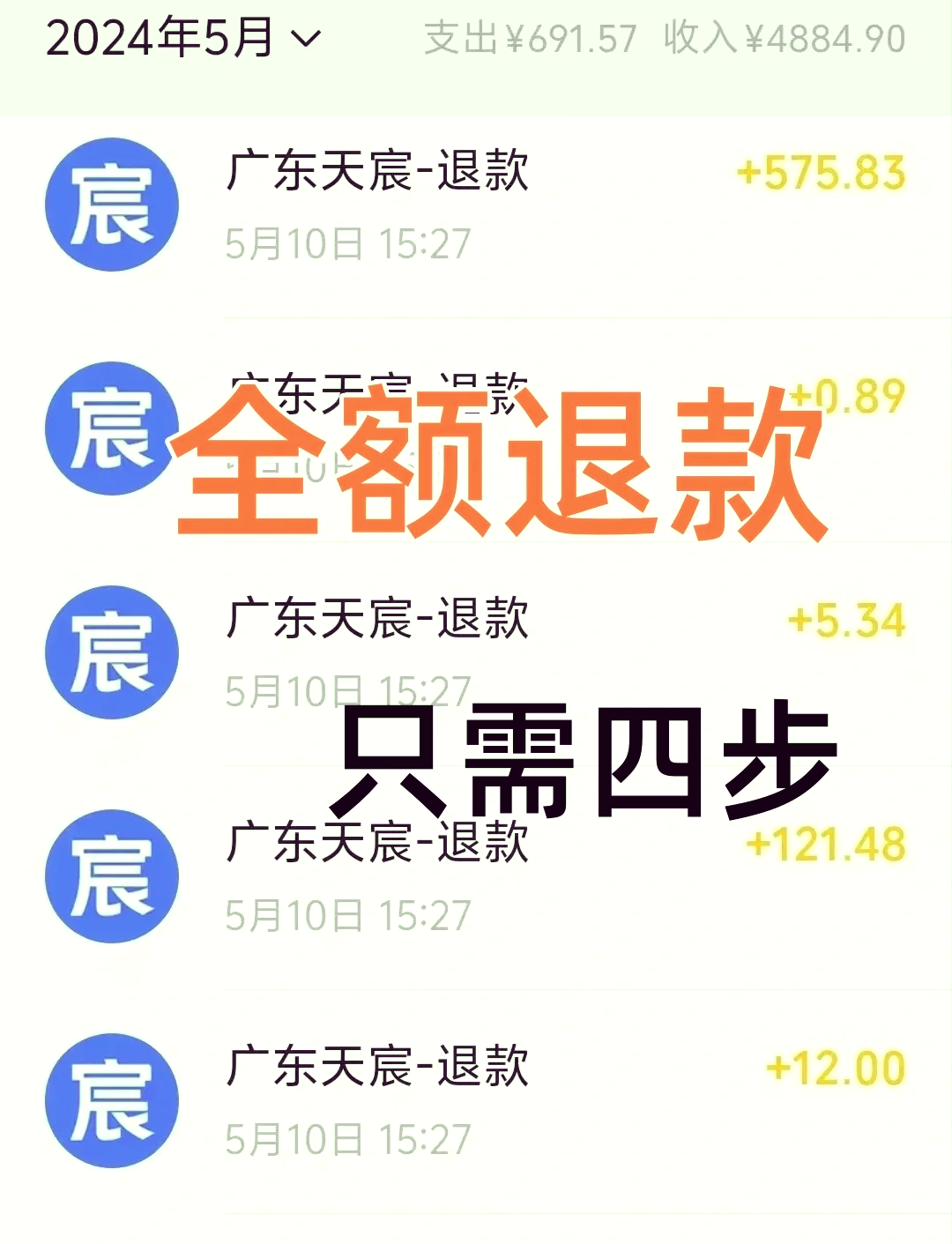Expand the month filter chevron

304,40
